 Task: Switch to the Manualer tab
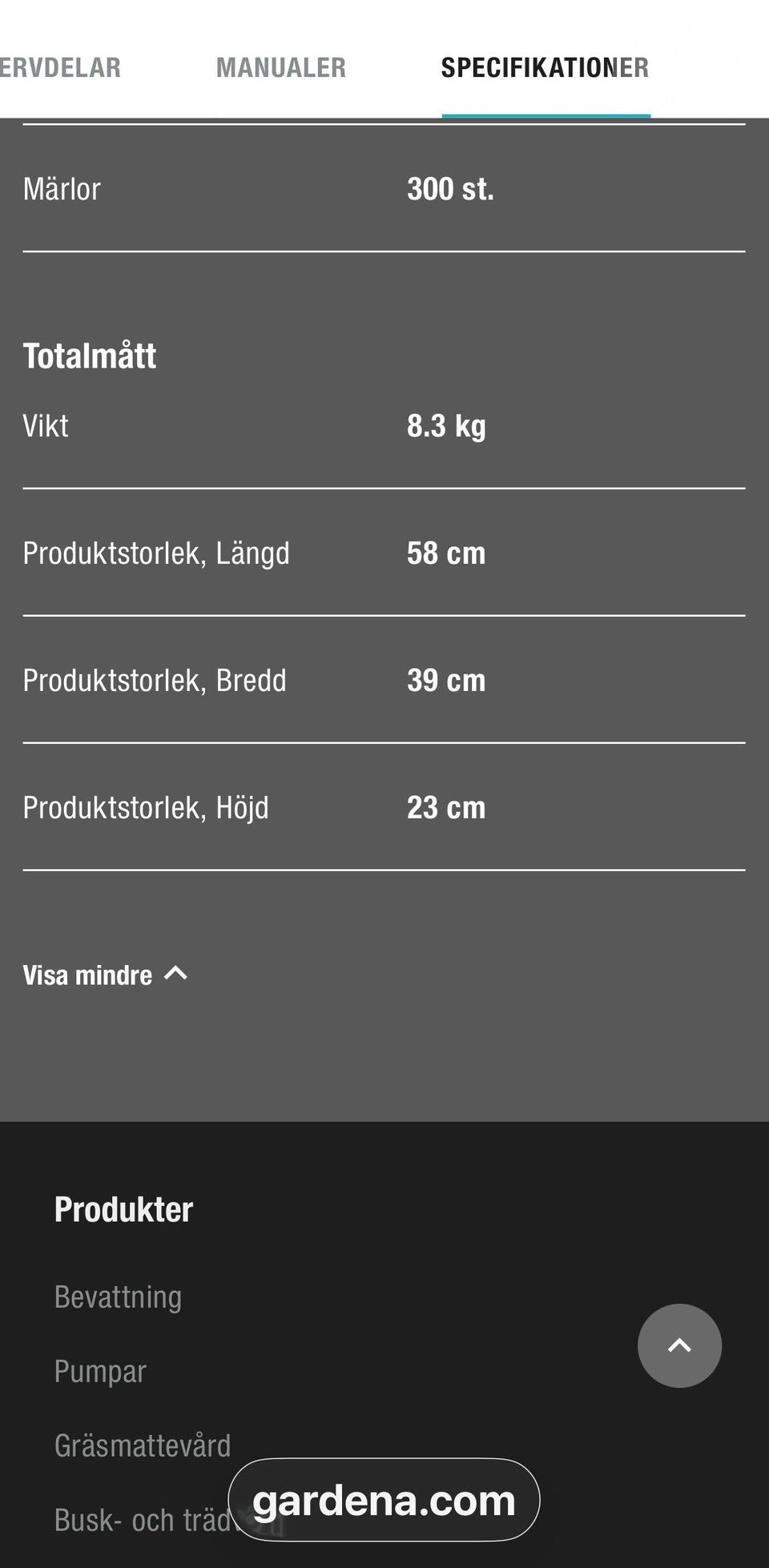click(280, 68)
